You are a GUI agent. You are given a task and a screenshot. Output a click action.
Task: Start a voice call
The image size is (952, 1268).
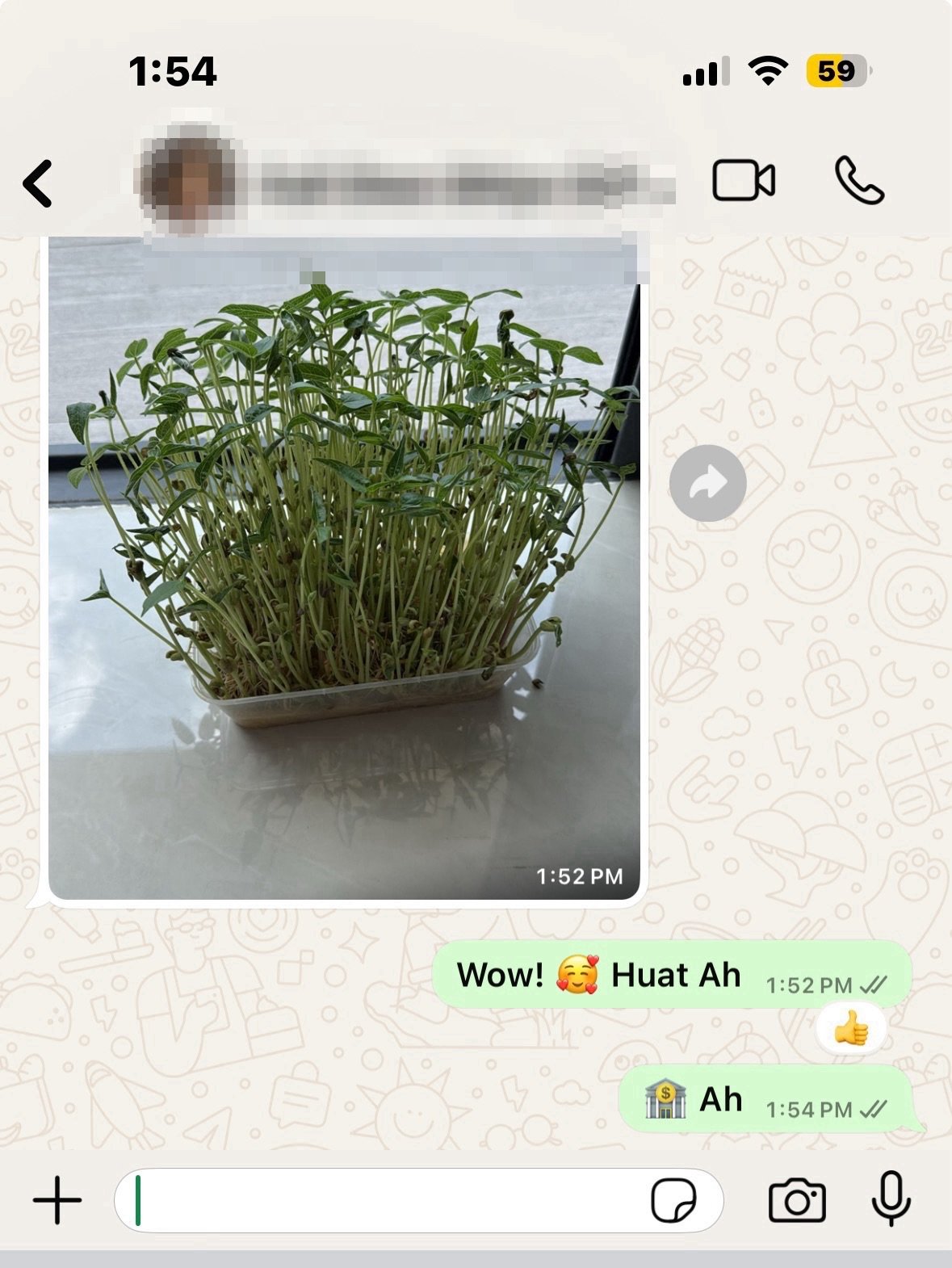point(859,180)
